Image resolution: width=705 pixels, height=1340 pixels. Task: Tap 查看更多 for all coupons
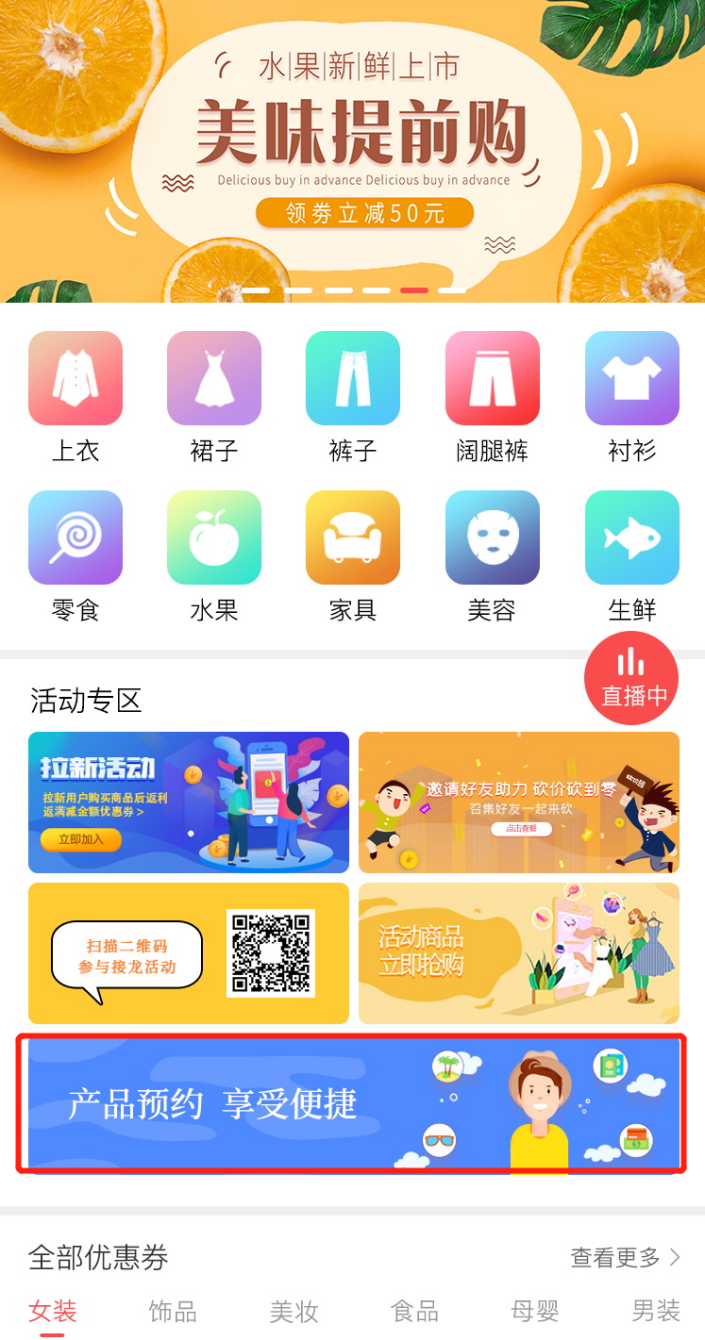click(x=625, y=1257)
